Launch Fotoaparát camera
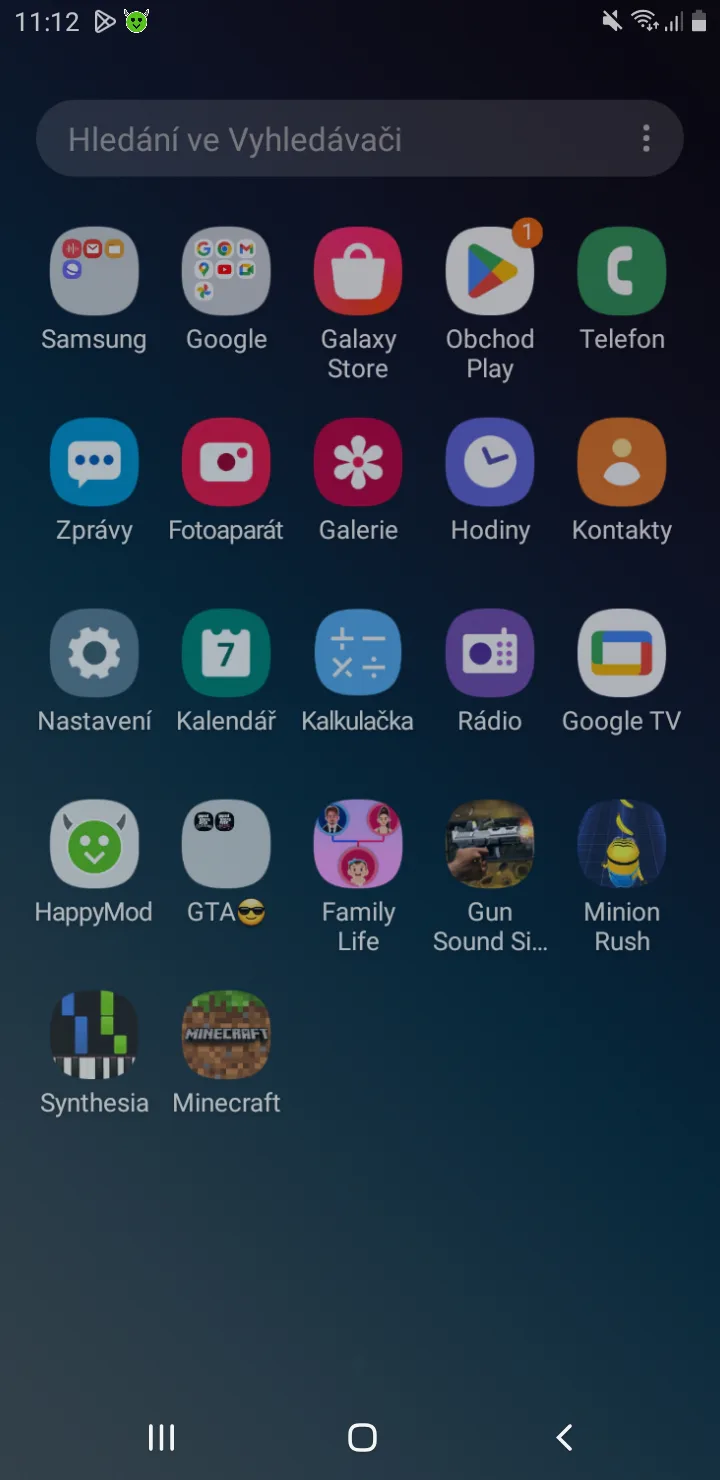 tap(226, 462)
